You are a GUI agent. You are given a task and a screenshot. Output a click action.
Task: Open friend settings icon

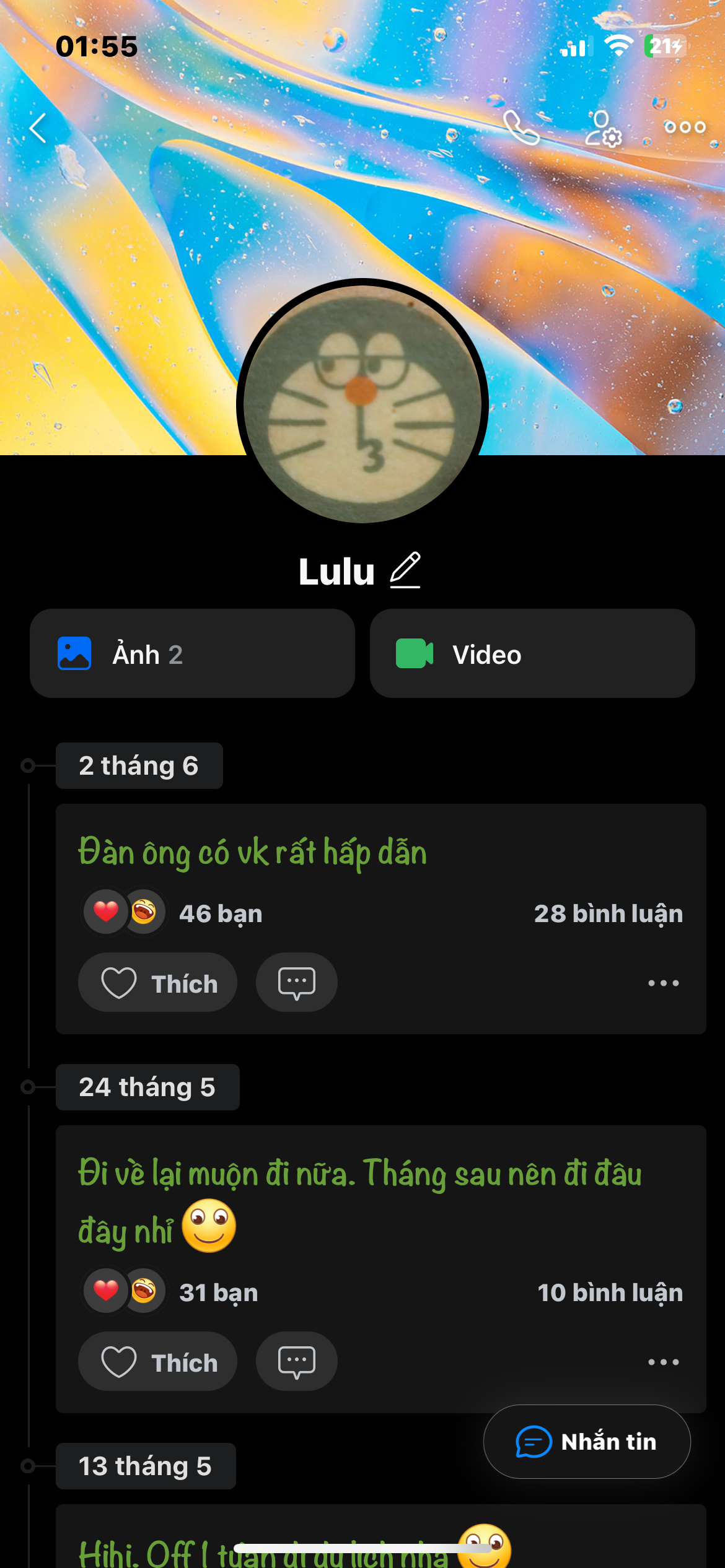(x=603, y=128)
